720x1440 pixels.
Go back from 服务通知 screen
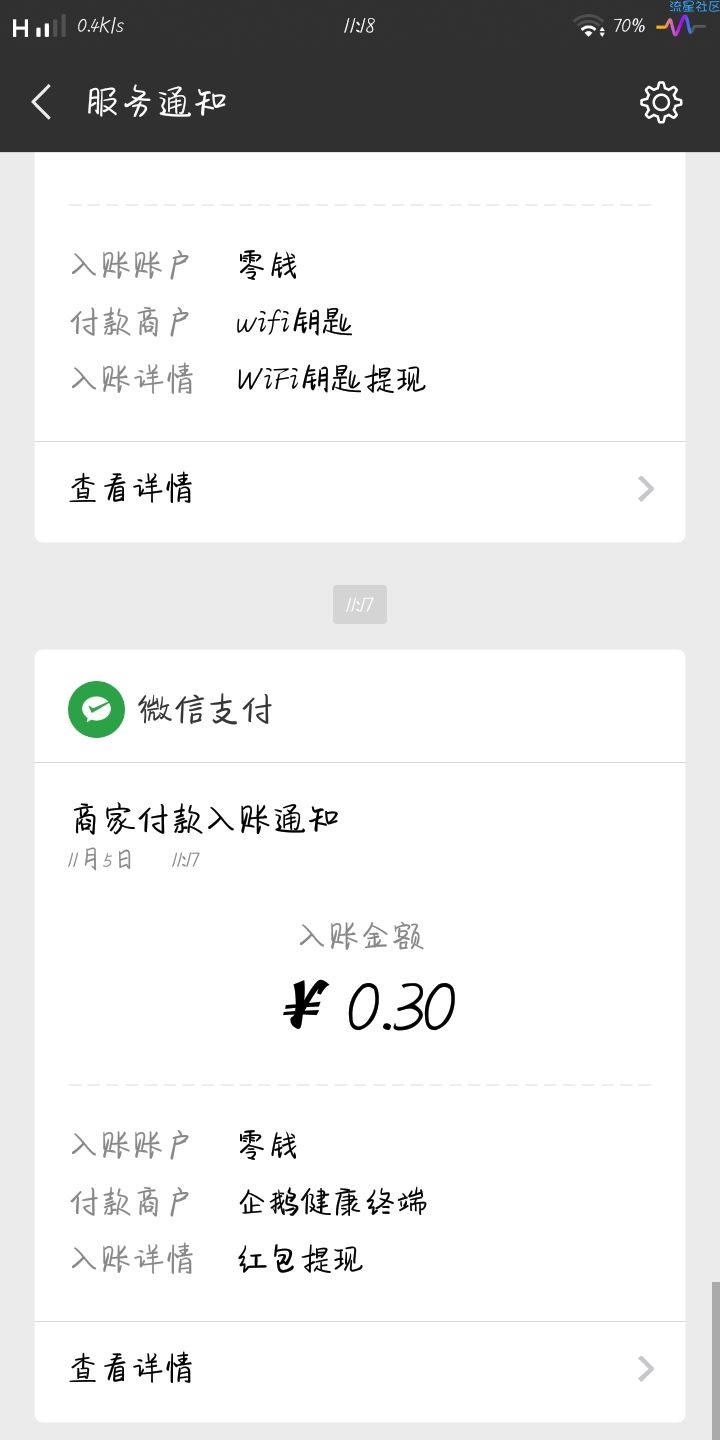pos(42,102)
